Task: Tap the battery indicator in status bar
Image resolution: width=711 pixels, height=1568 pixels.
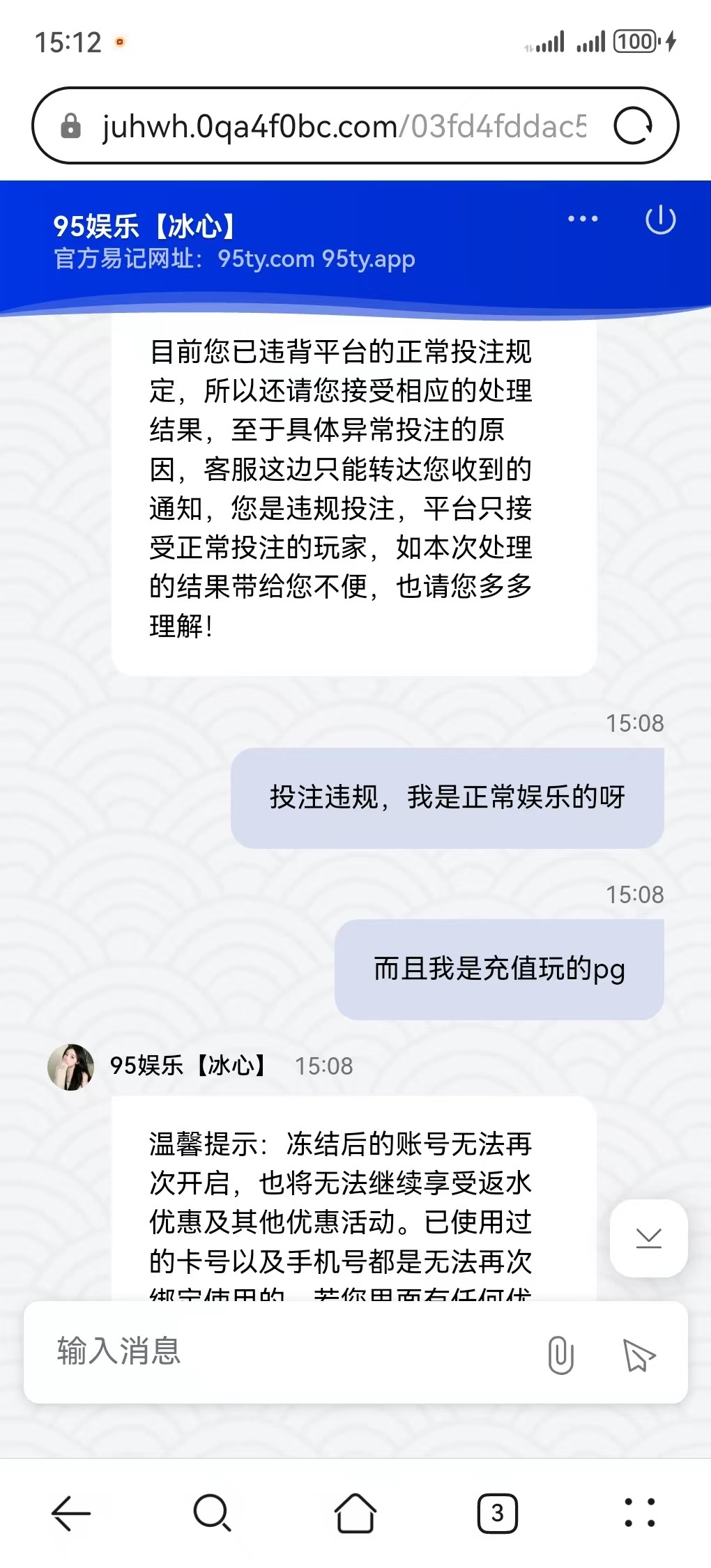Action: [633, 43]
